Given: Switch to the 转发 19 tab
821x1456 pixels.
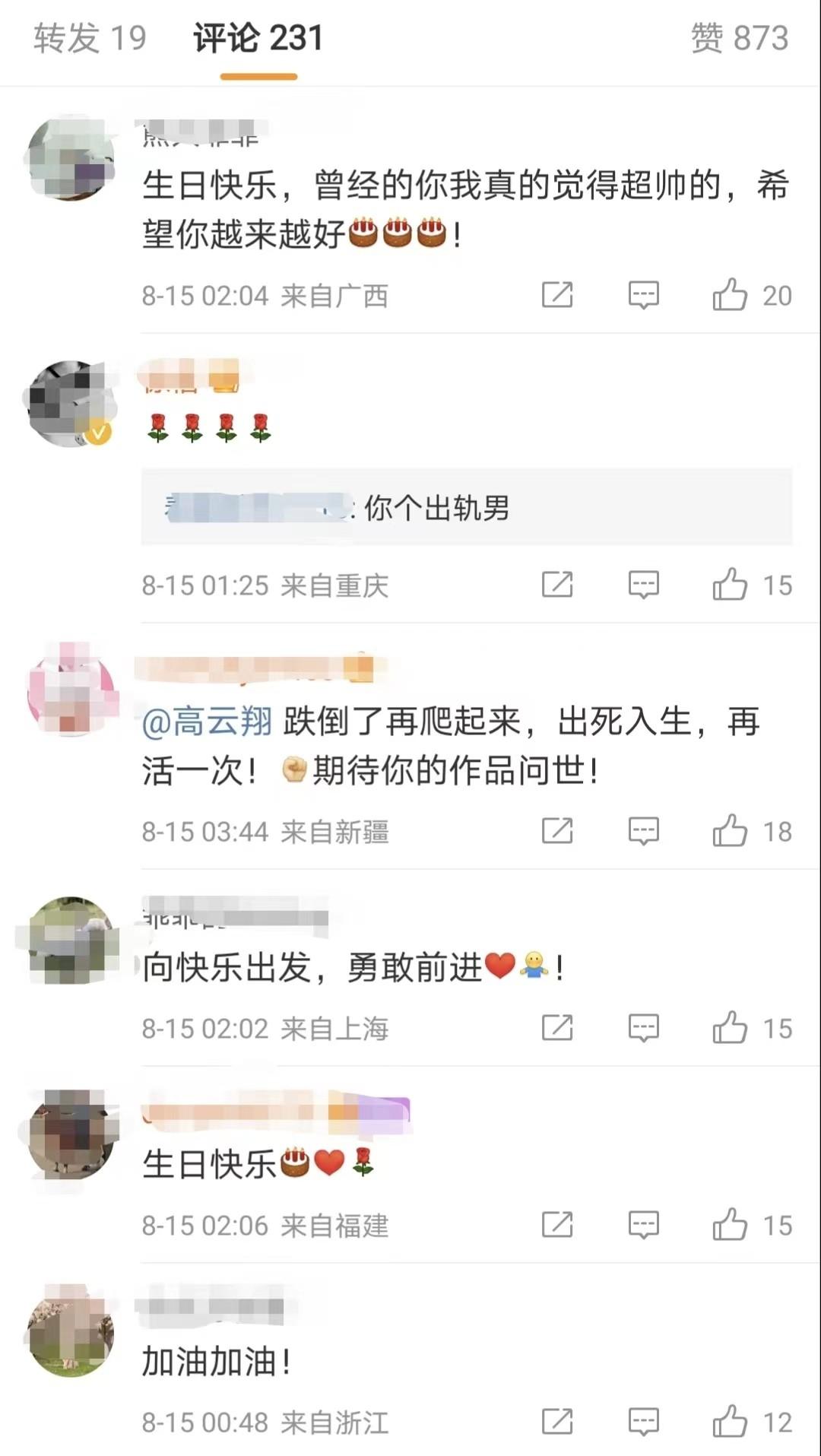Looking at the screenshot, I should point(90,38).
